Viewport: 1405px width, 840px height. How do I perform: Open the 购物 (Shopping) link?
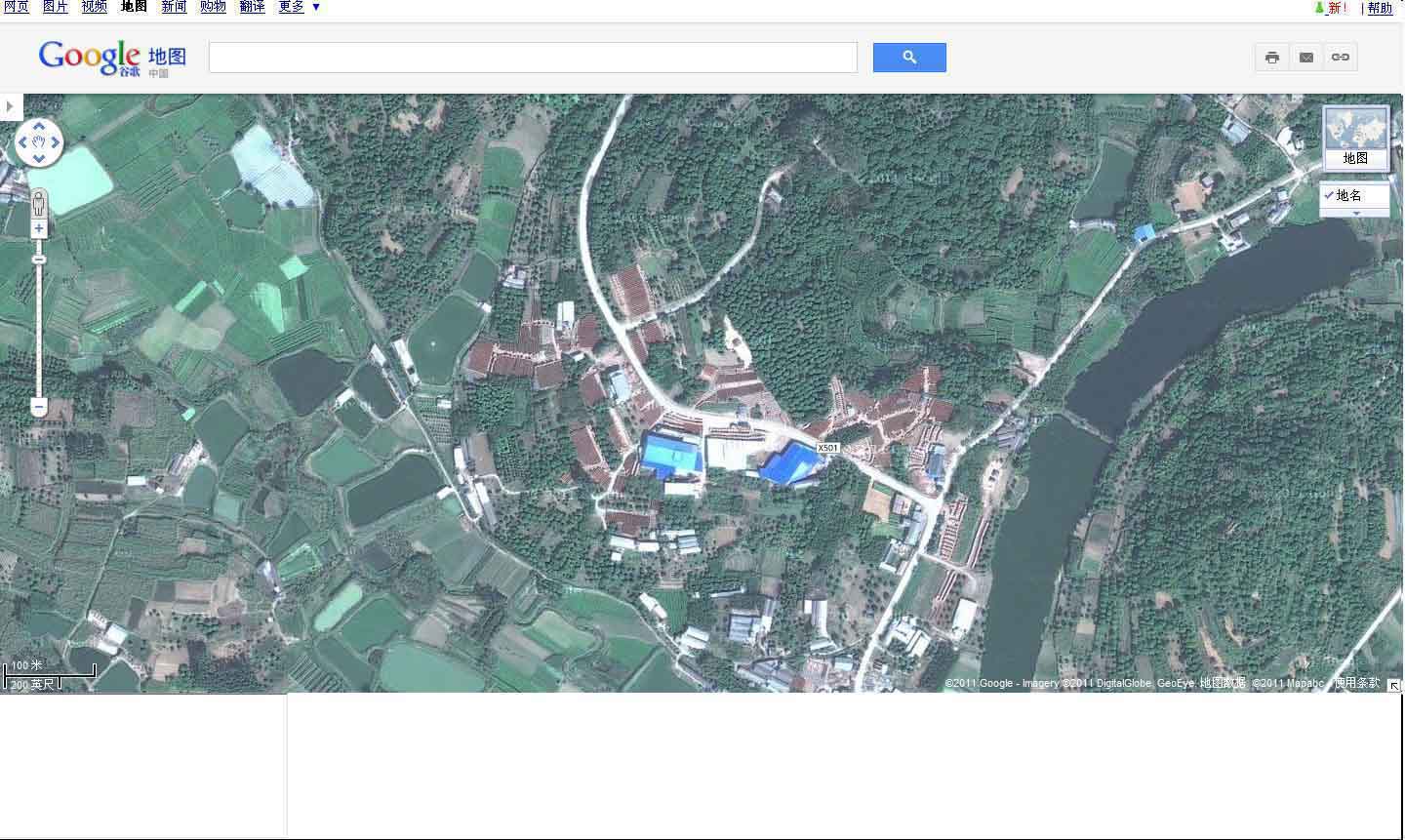213,7
